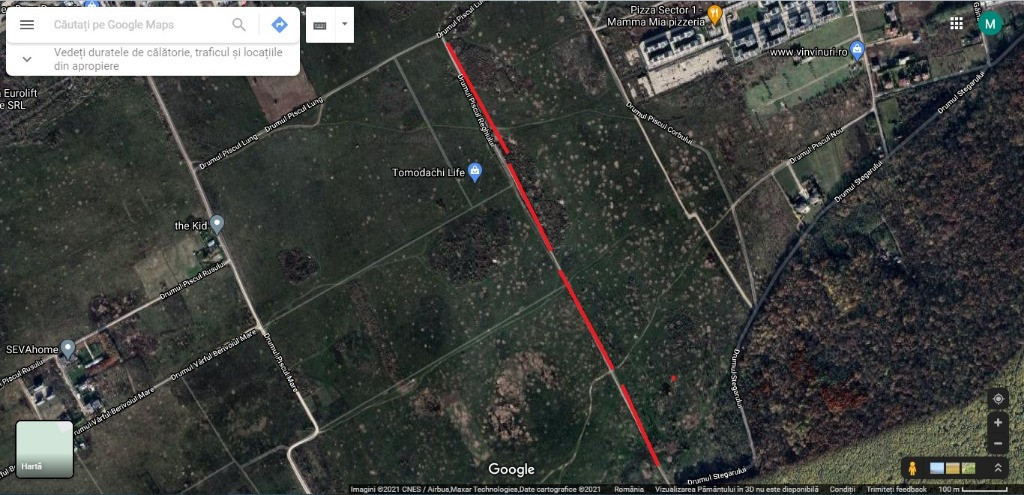Open the Google apps grid

[x=956, y=23]
